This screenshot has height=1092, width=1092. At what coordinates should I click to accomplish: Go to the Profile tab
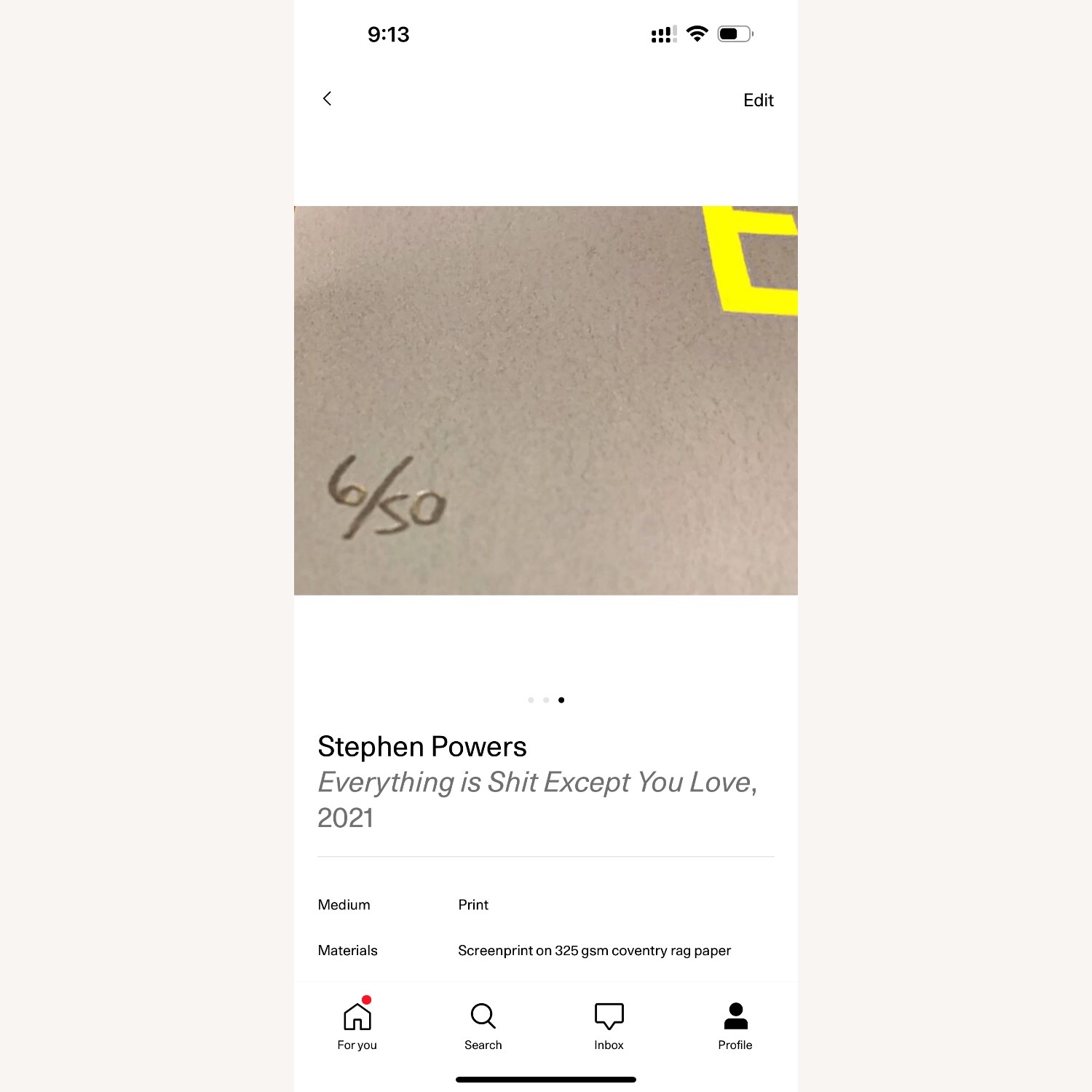pos(735,1025)
